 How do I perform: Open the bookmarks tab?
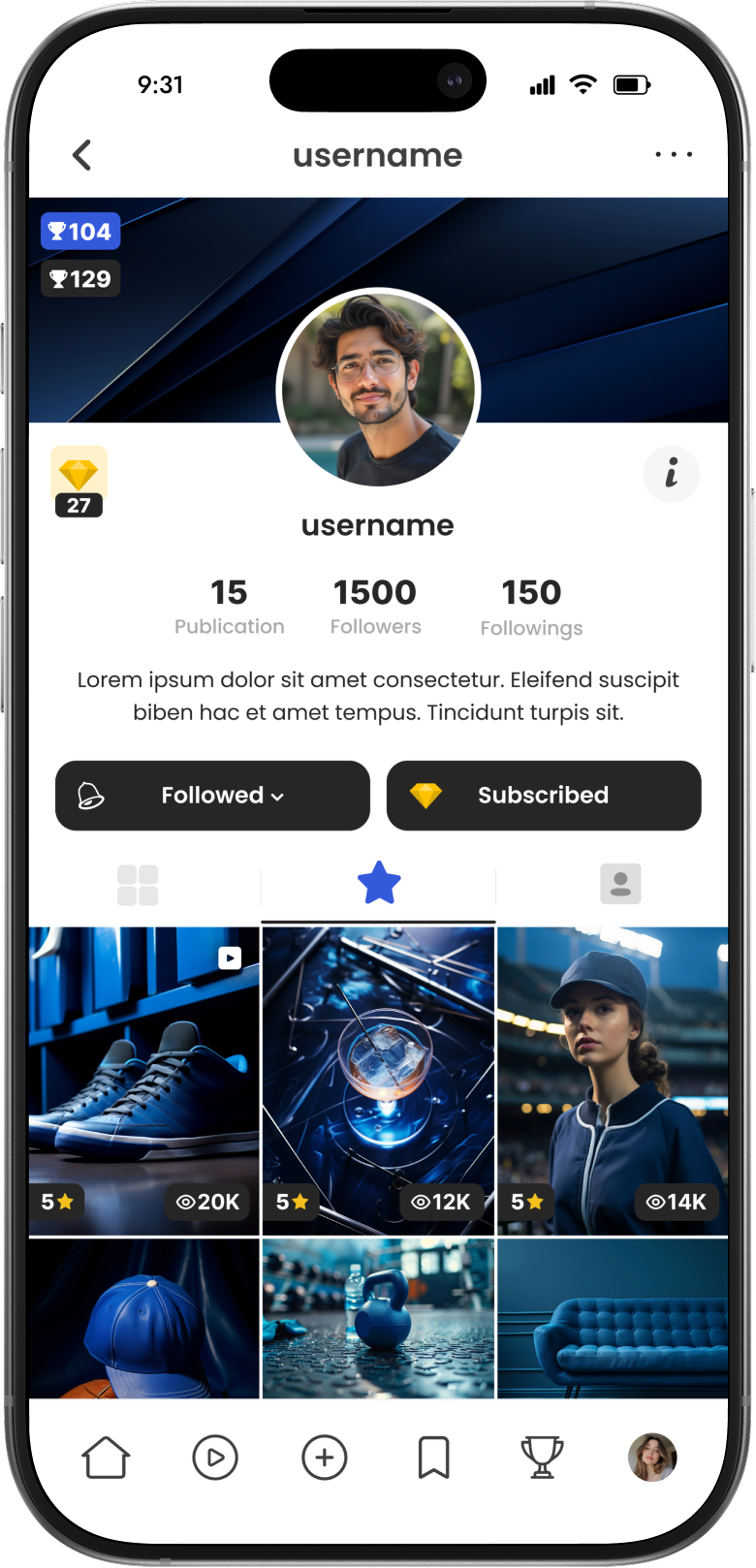(x=433, y=1457)
